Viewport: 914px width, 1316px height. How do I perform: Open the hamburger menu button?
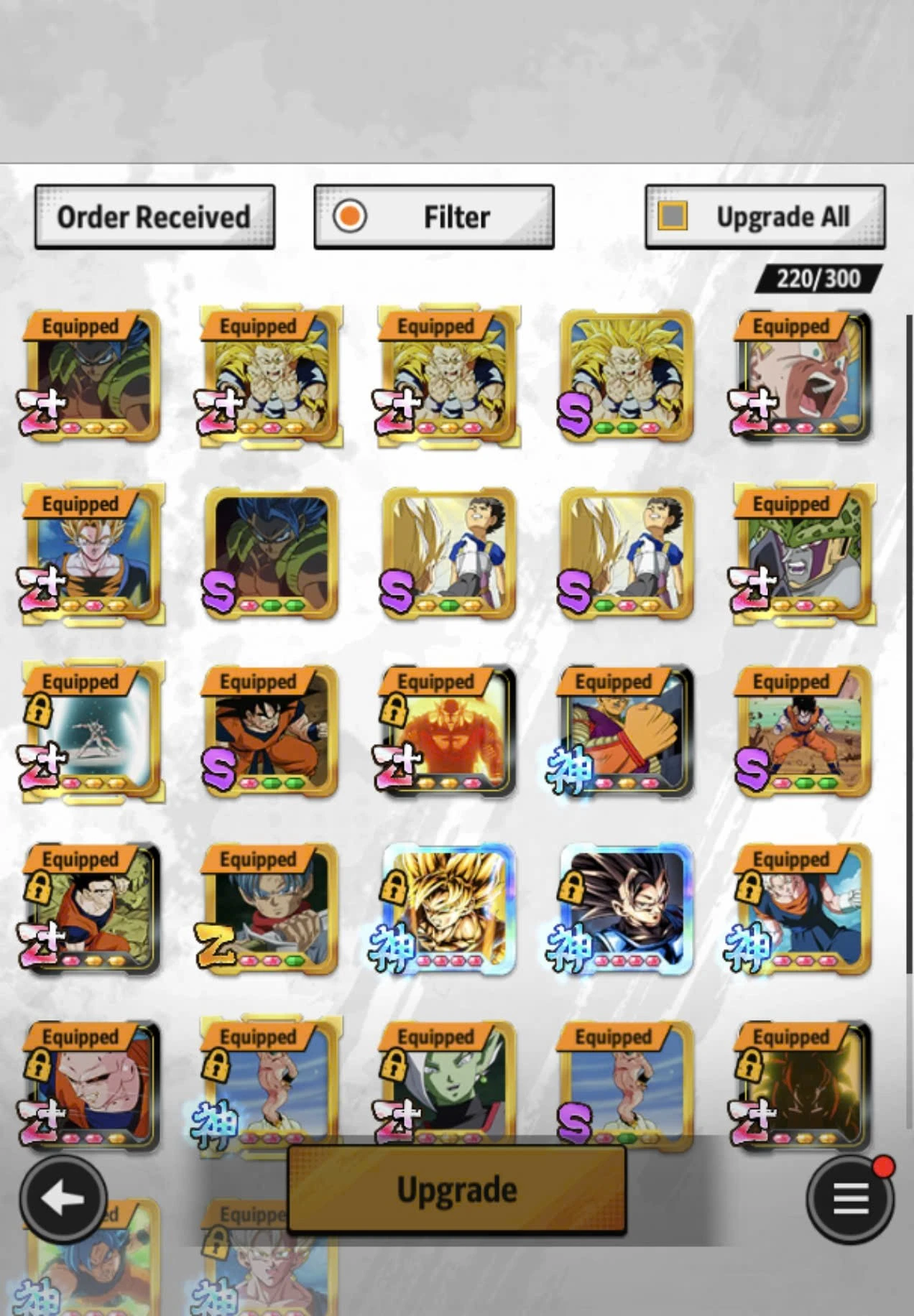(851, 1199)
